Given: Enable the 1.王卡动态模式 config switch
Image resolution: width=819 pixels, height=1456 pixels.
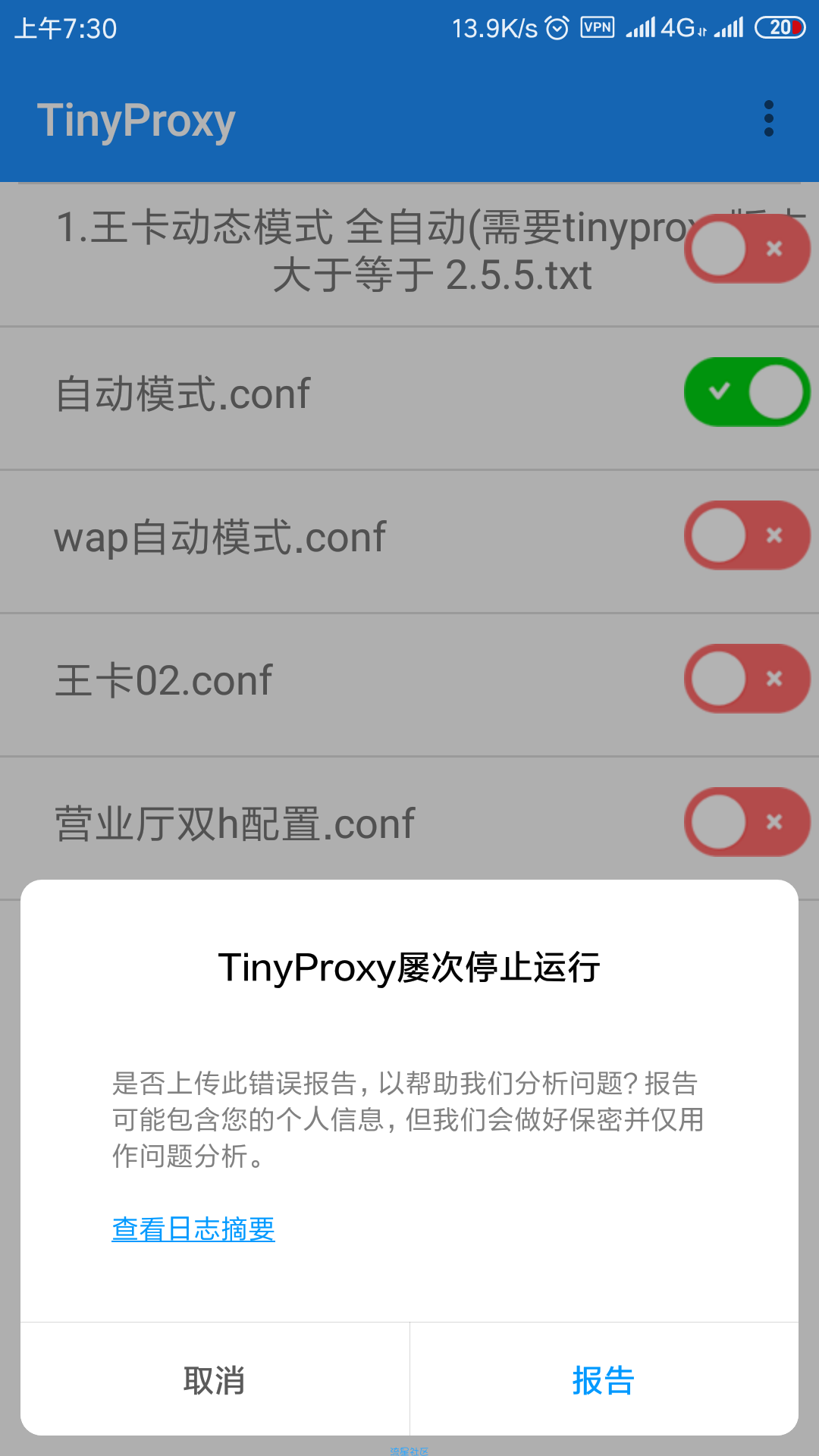Looking at the screenshot, I should click(x=748, y=249).
